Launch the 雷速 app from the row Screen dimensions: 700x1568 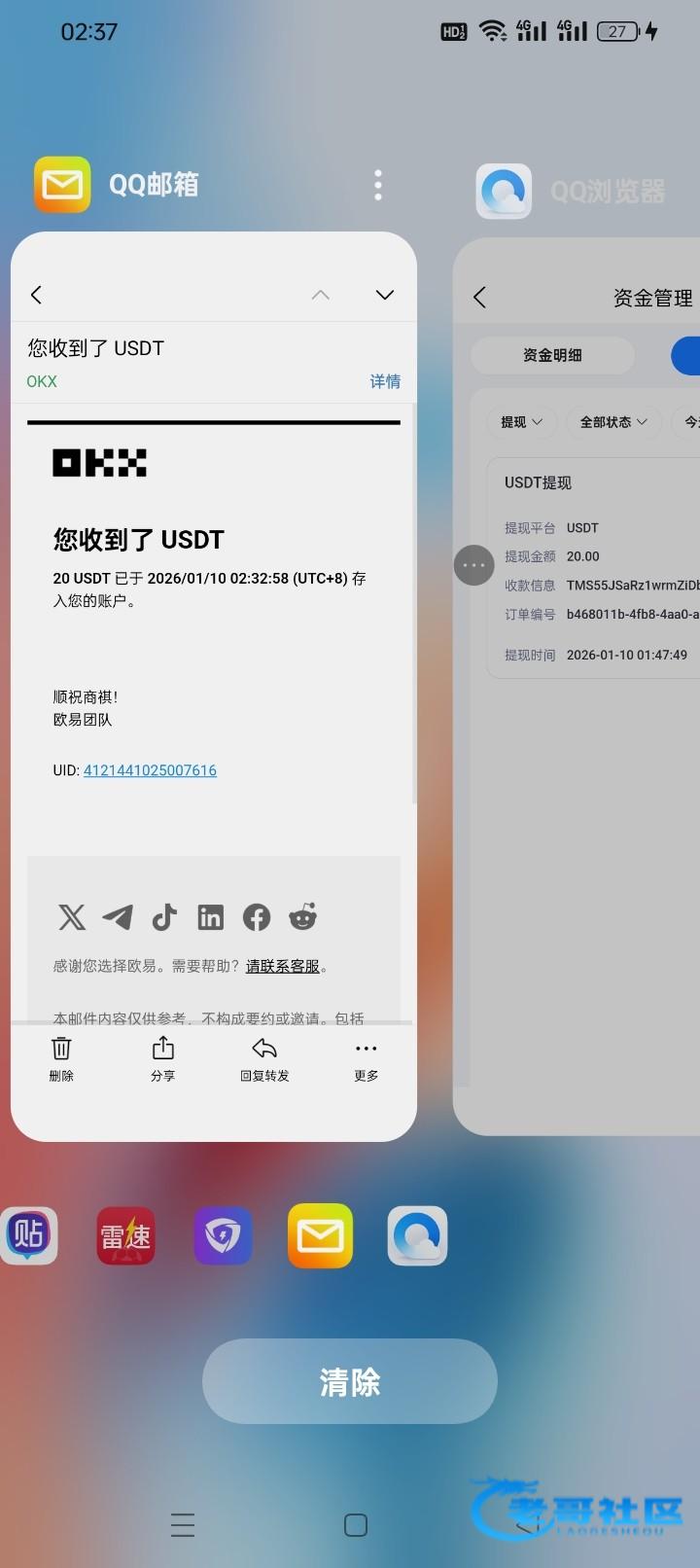point(126,1235)
